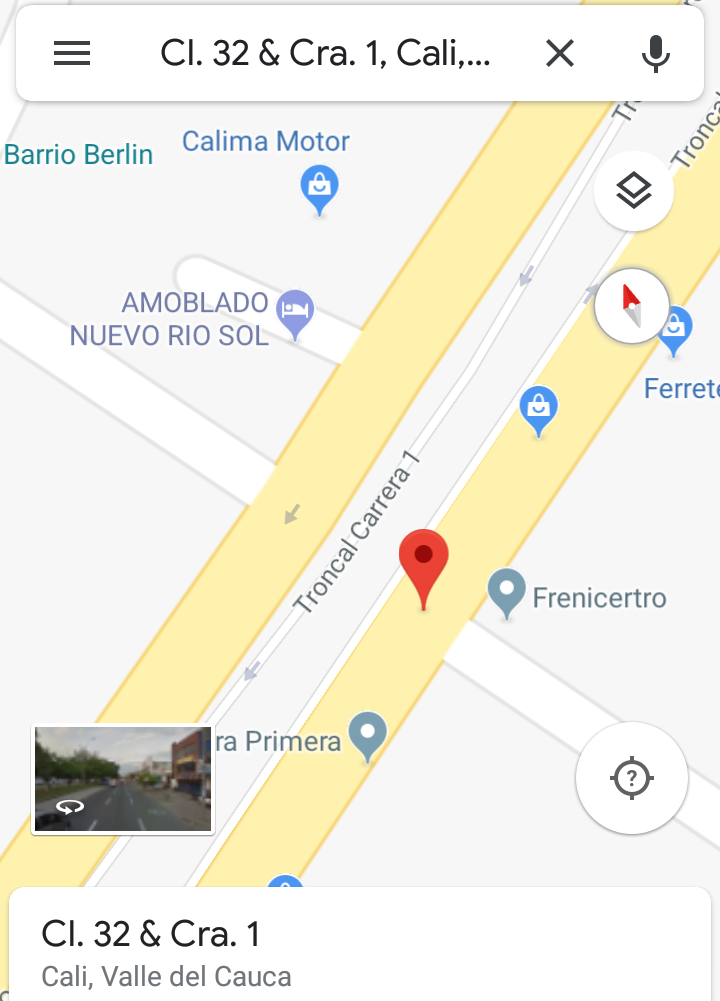Viewport: 720px width, 1001px height.
Task: Open the hamburger menu drawer
Action: pos(72,54)
